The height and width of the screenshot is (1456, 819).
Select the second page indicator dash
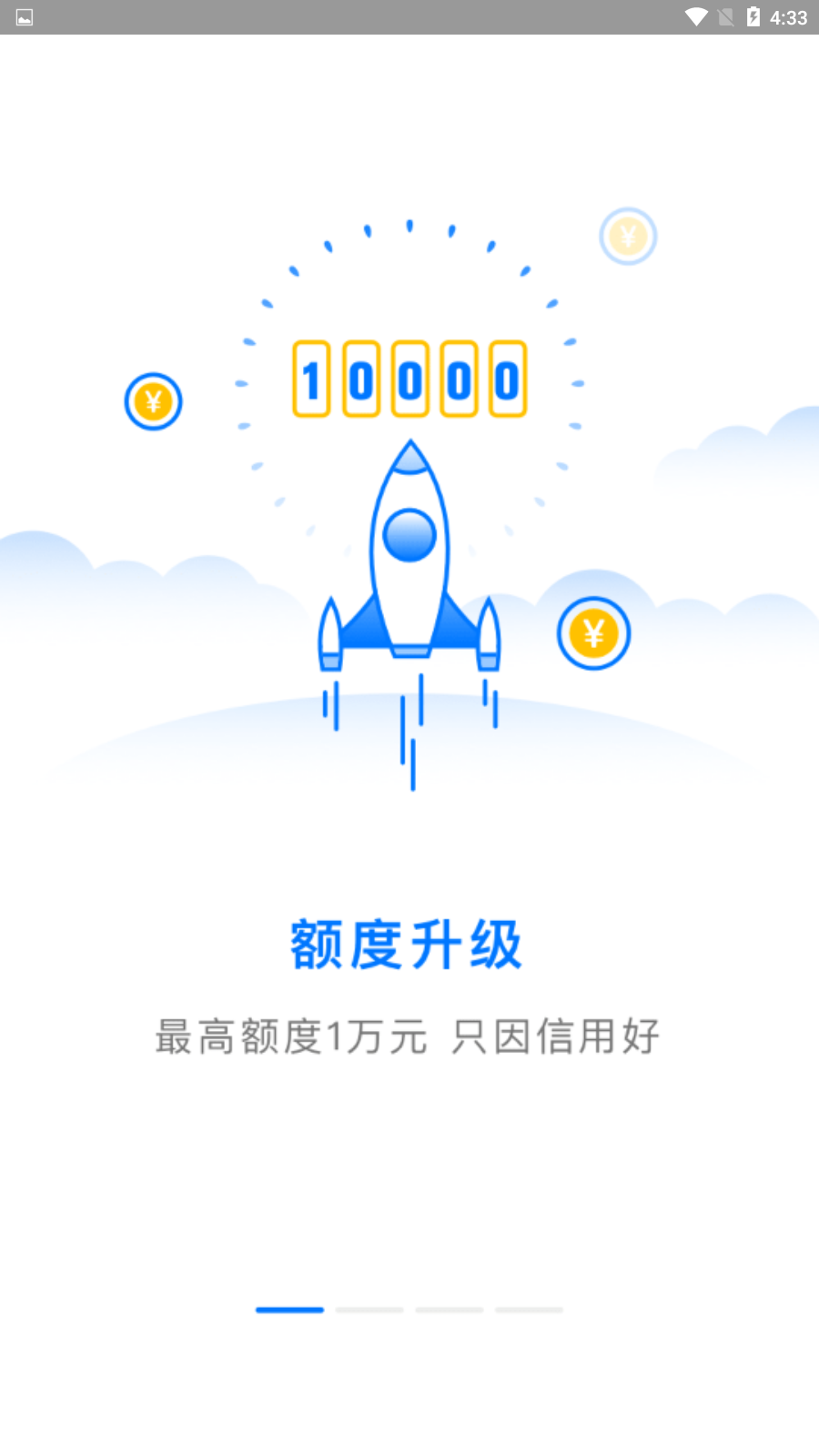pyautogui.click(x=369, y=1309)
